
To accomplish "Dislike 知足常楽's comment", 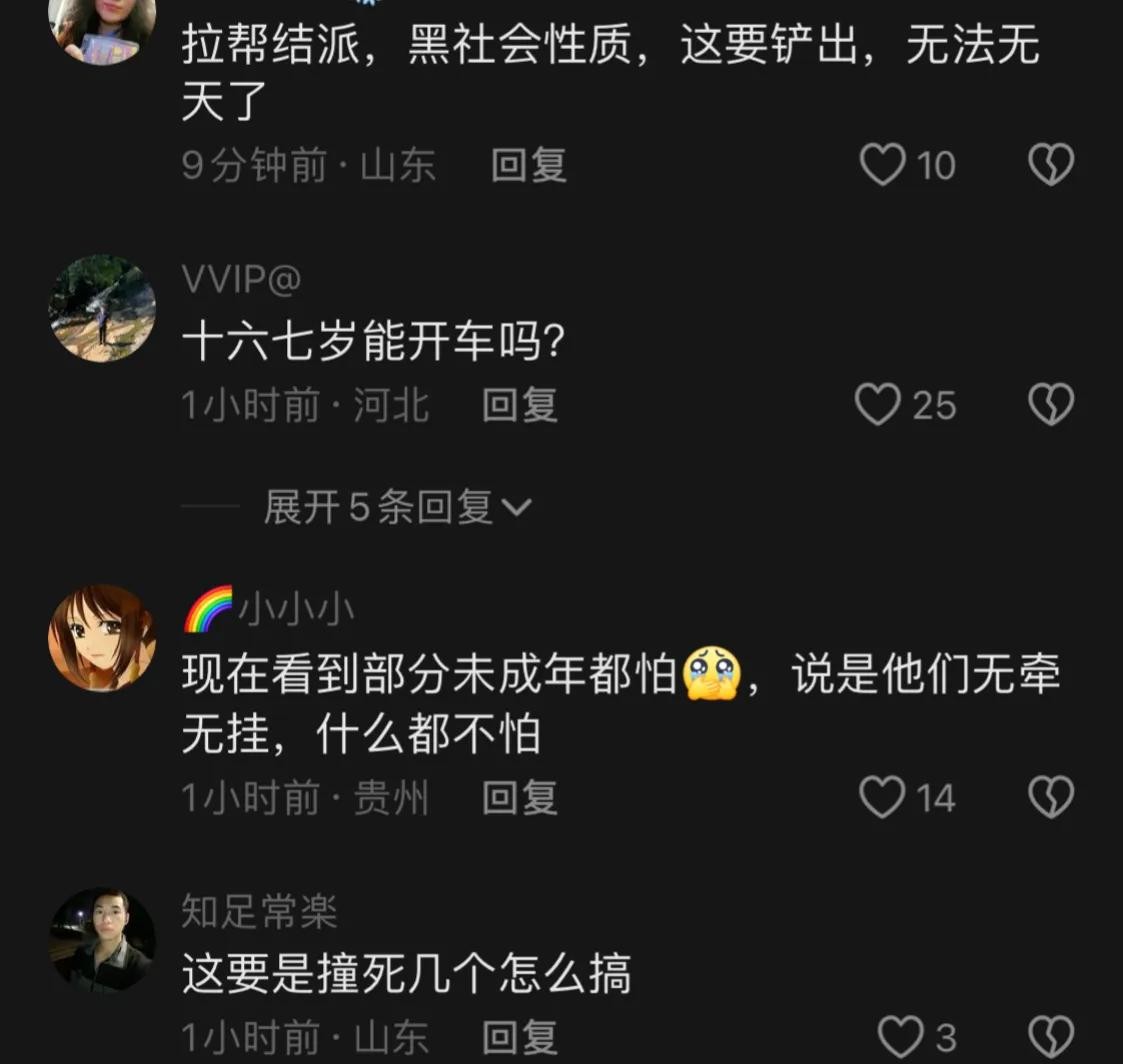I will [1051, 1036].
